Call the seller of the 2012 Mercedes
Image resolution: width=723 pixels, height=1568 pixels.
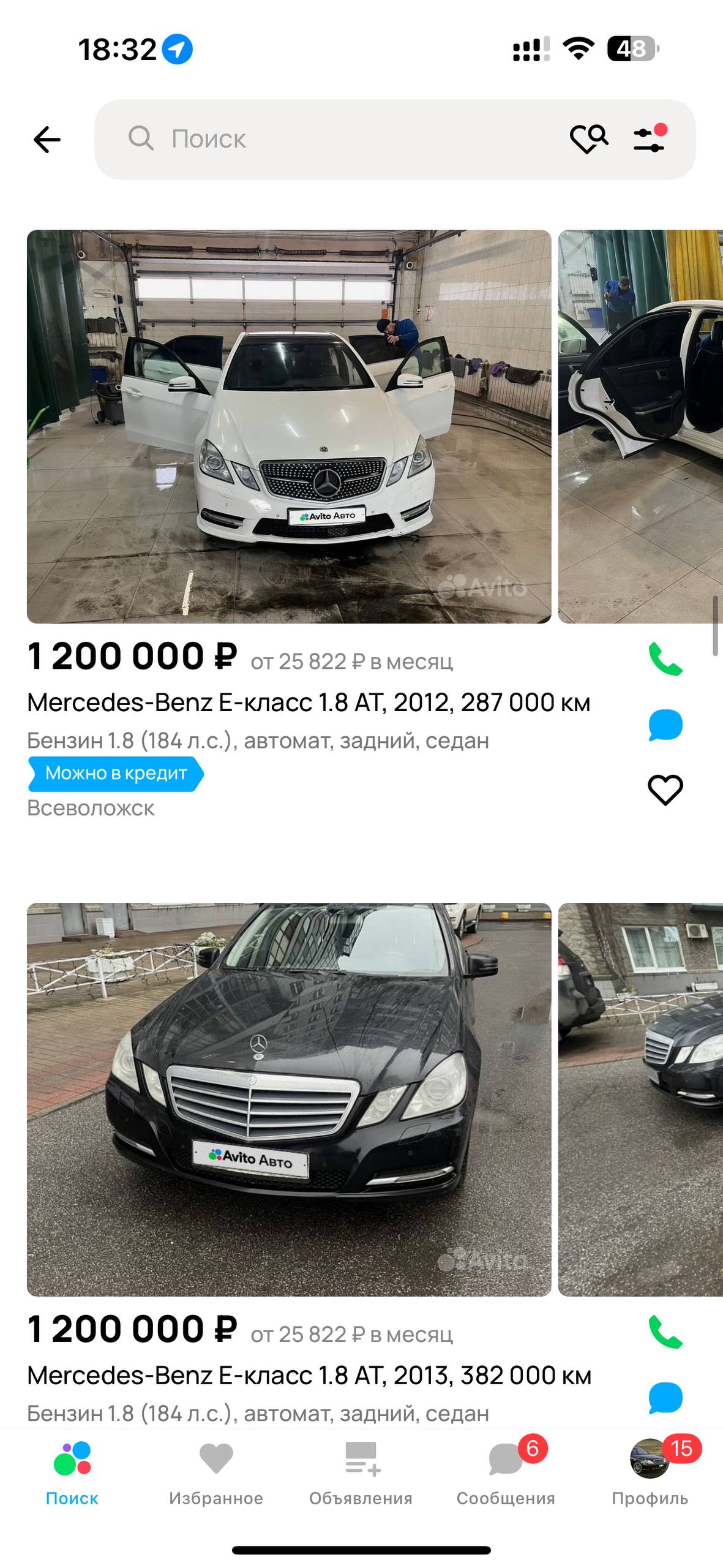(x=665, y=659)
